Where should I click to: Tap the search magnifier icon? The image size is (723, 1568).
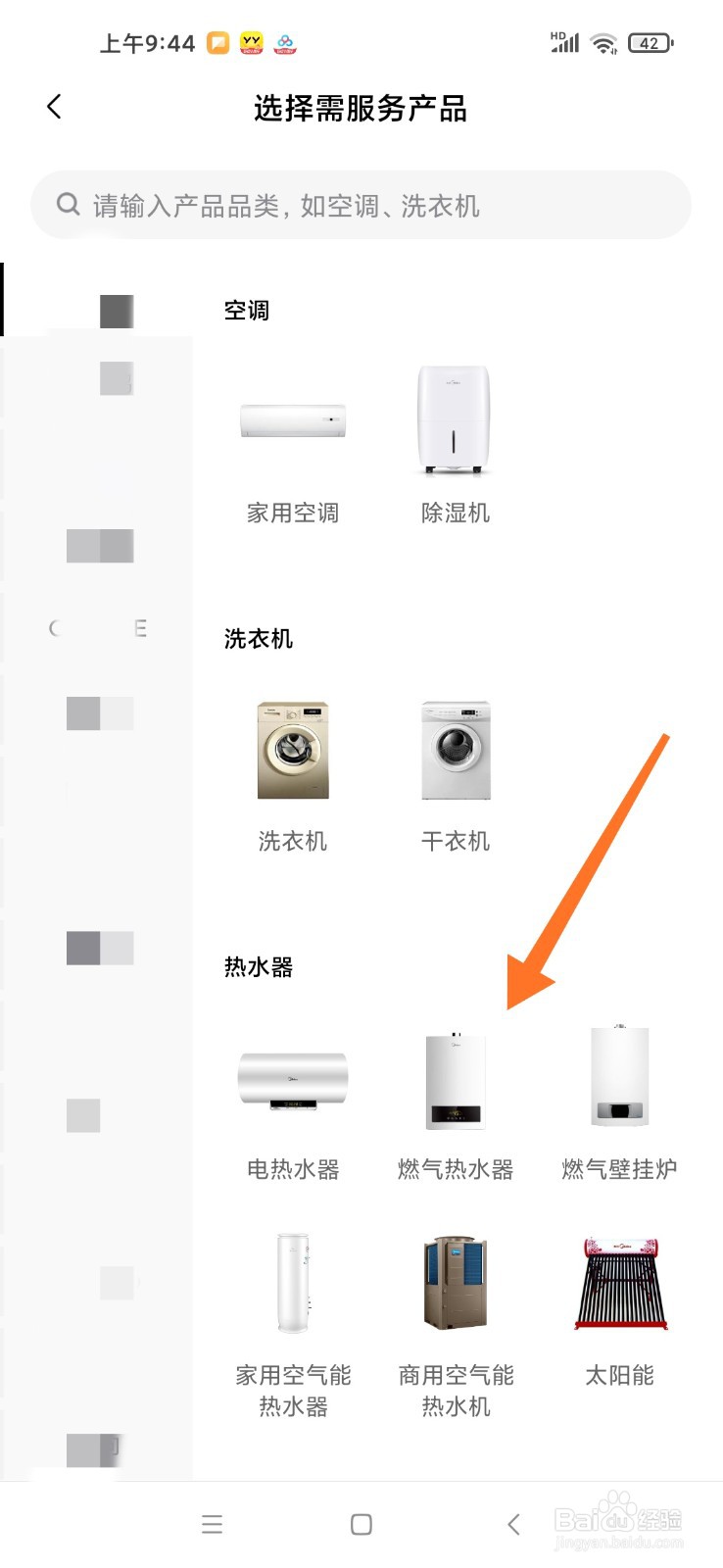click(x=68, y=205)
